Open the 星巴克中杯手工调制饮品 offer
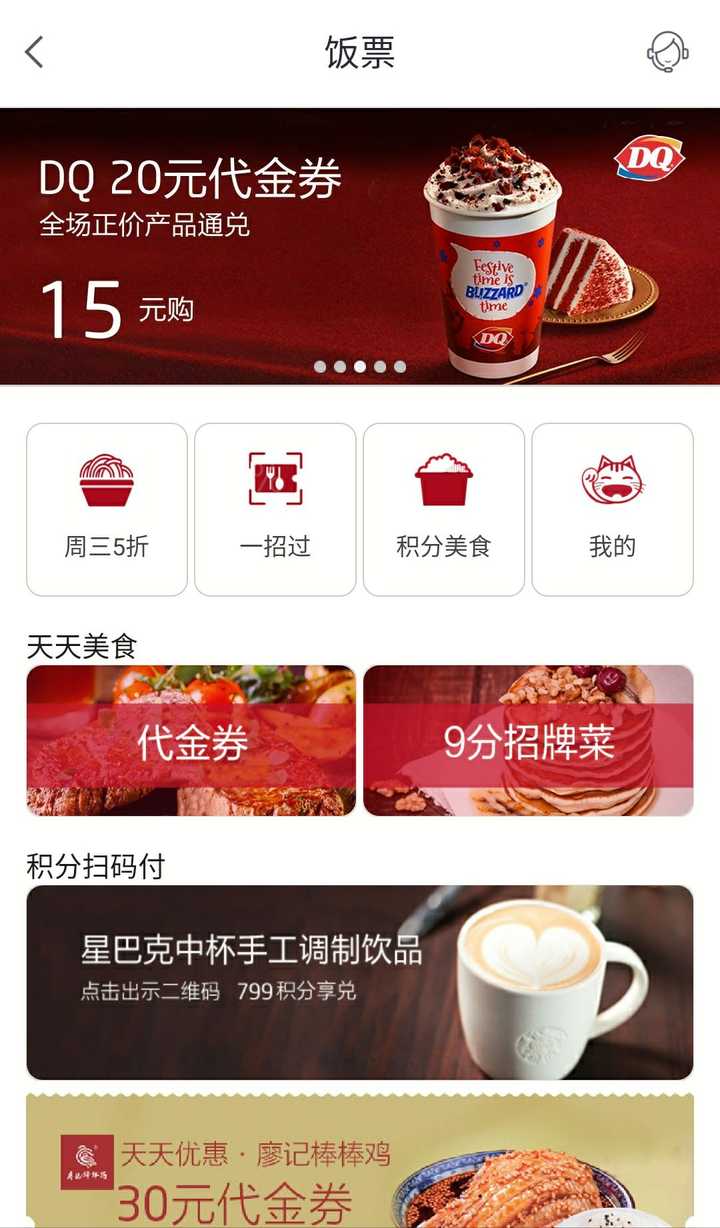720x1228 pixels. coord(359,982)
